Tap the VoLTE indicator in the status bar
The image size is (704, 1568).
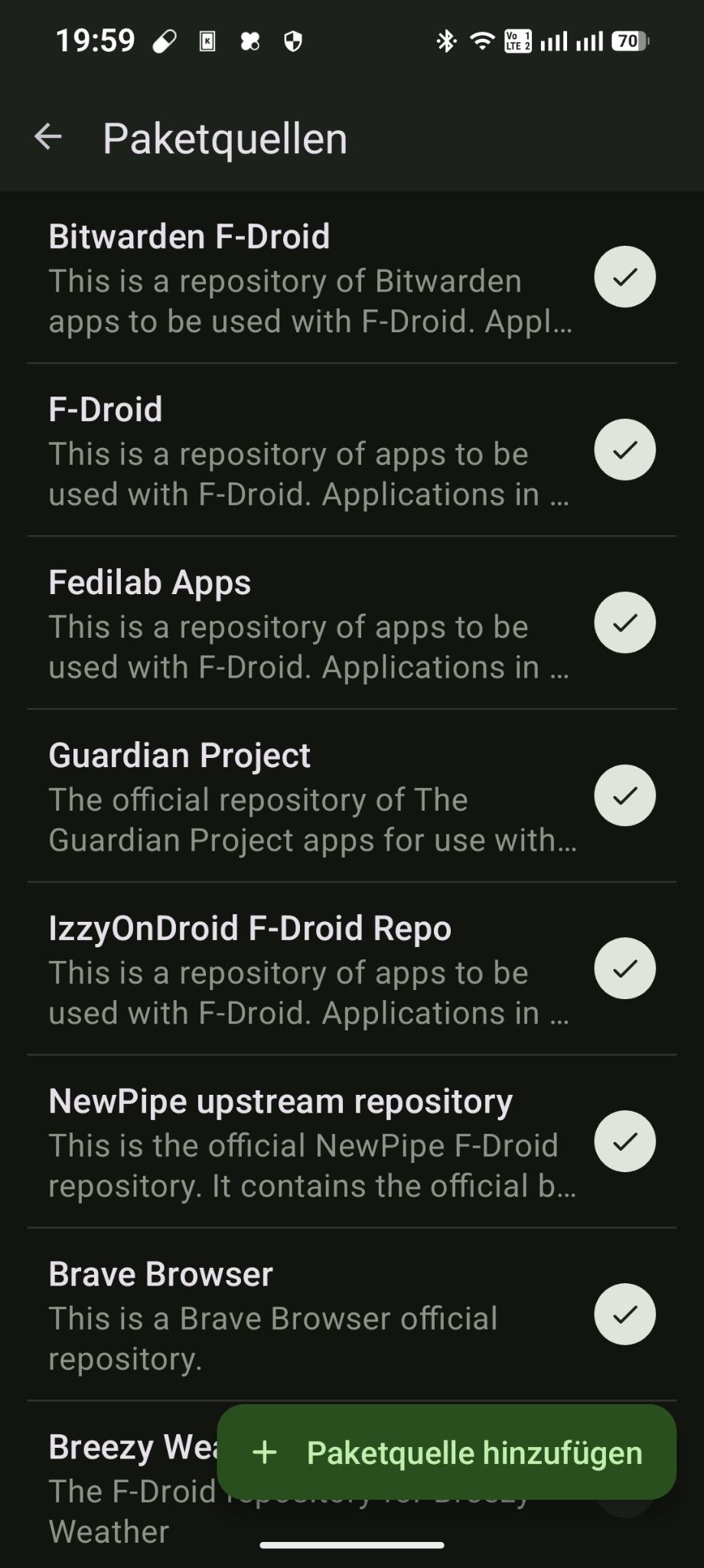pos(520,40)
